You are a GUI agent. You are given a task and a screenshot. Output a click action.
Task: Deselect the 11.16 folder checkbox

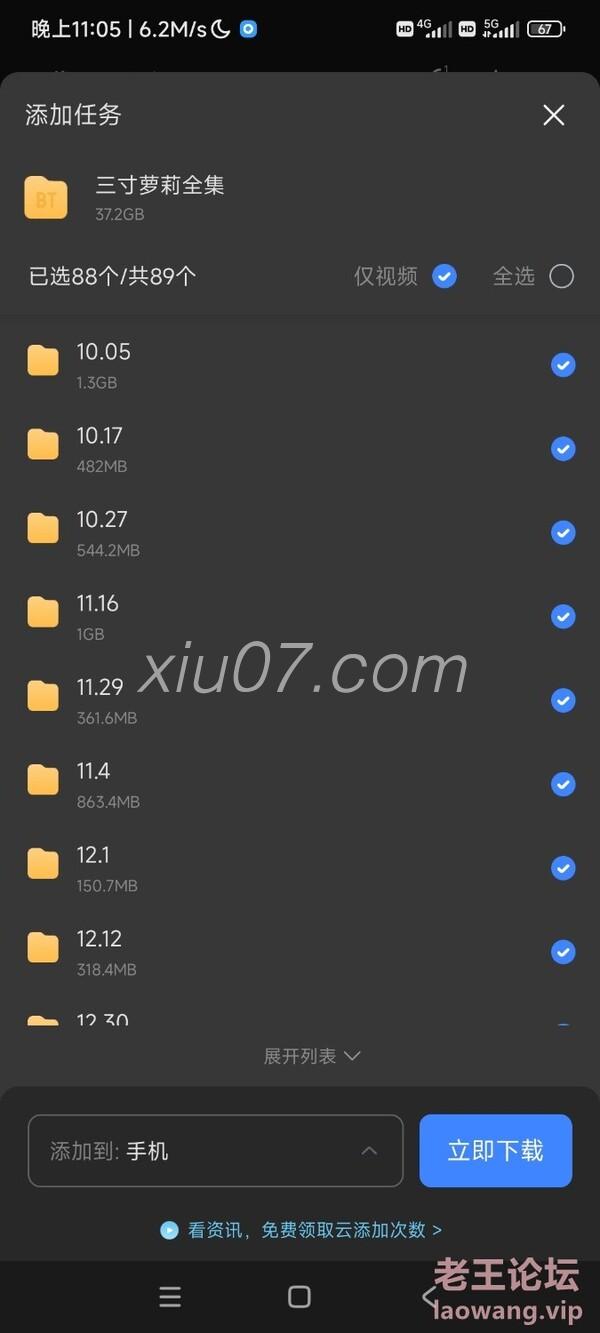pos(563,617)
